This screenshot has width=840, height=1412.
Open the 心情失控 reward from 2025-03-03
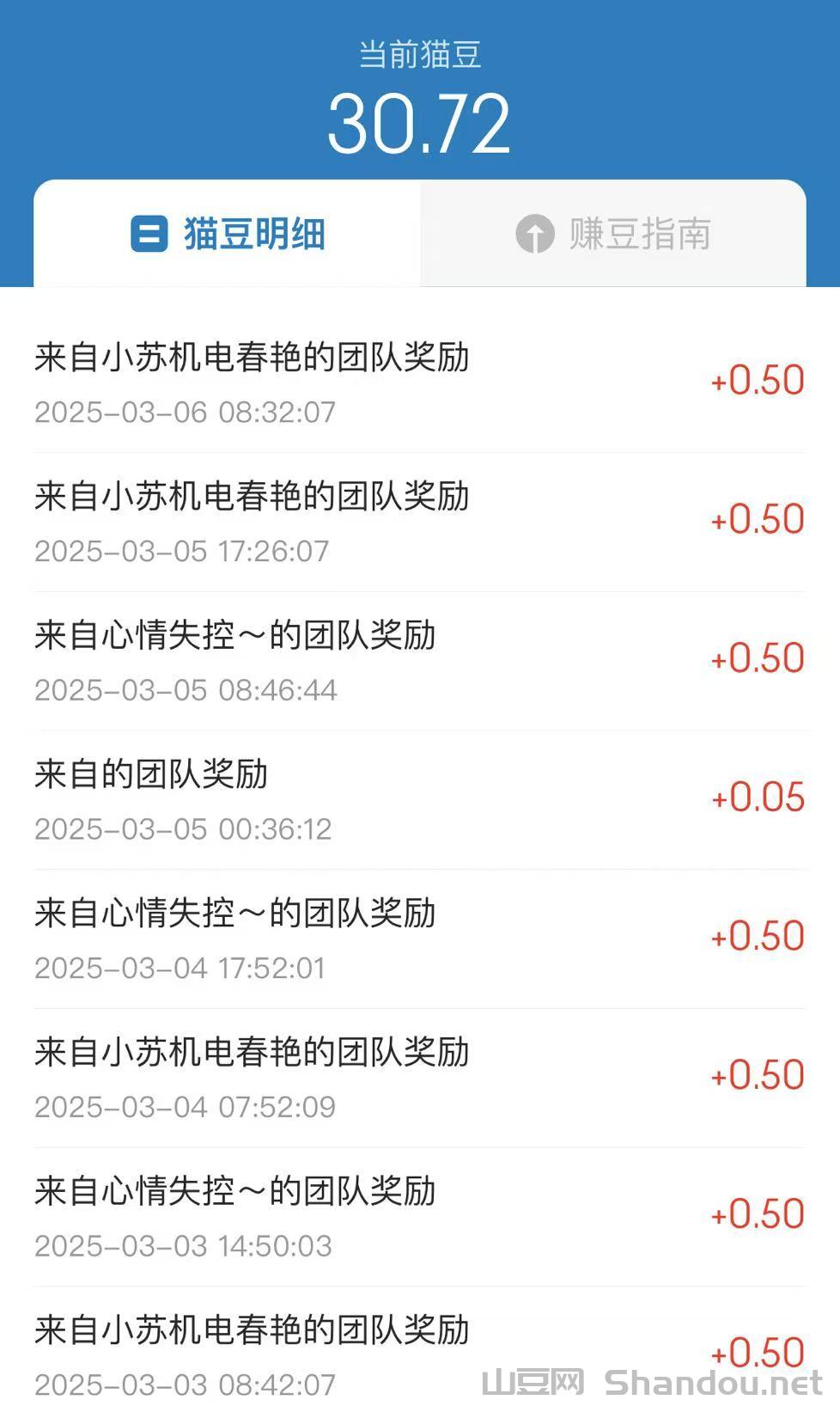coord(236,1191)
